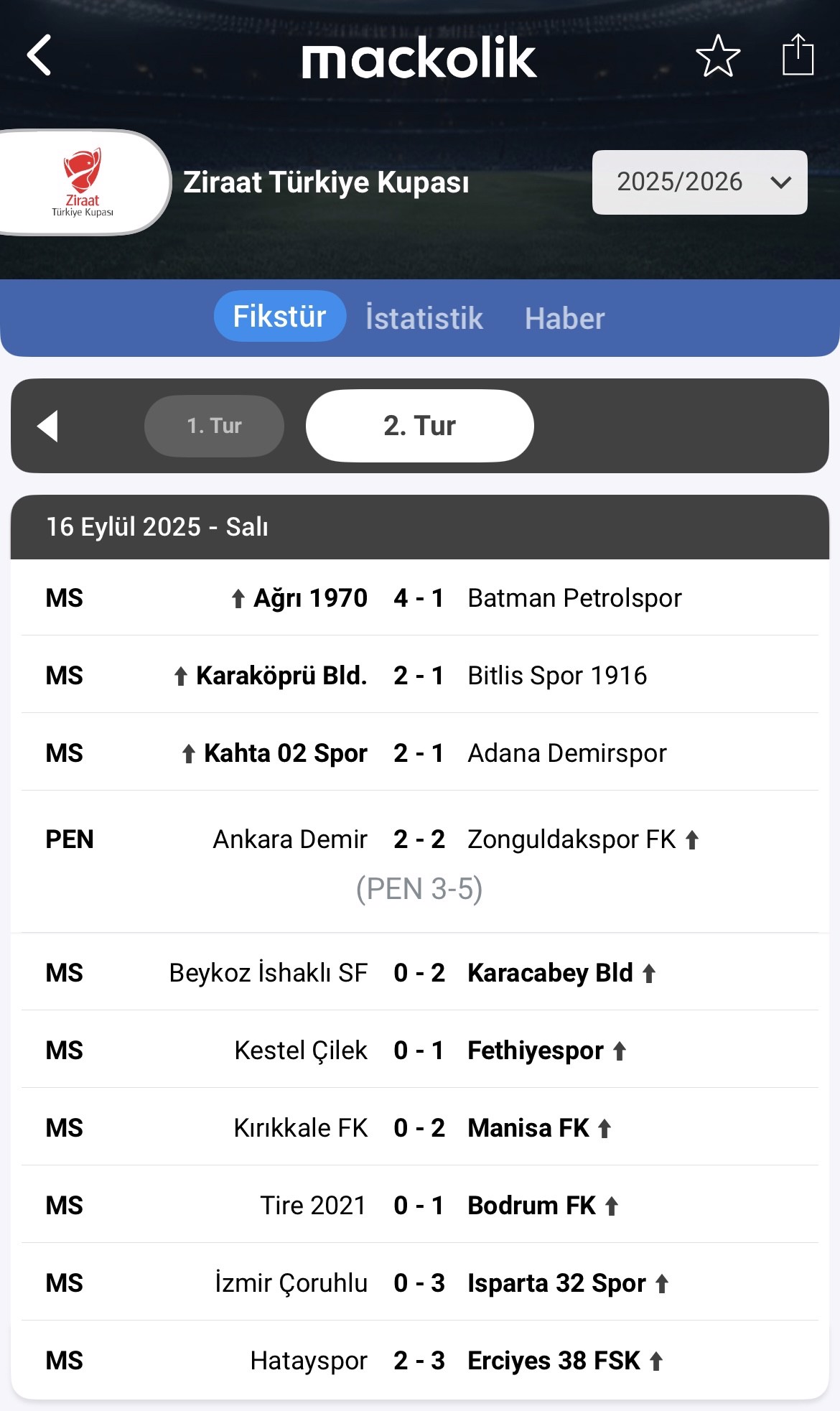Select the 1. Tur round

[214, 426]
